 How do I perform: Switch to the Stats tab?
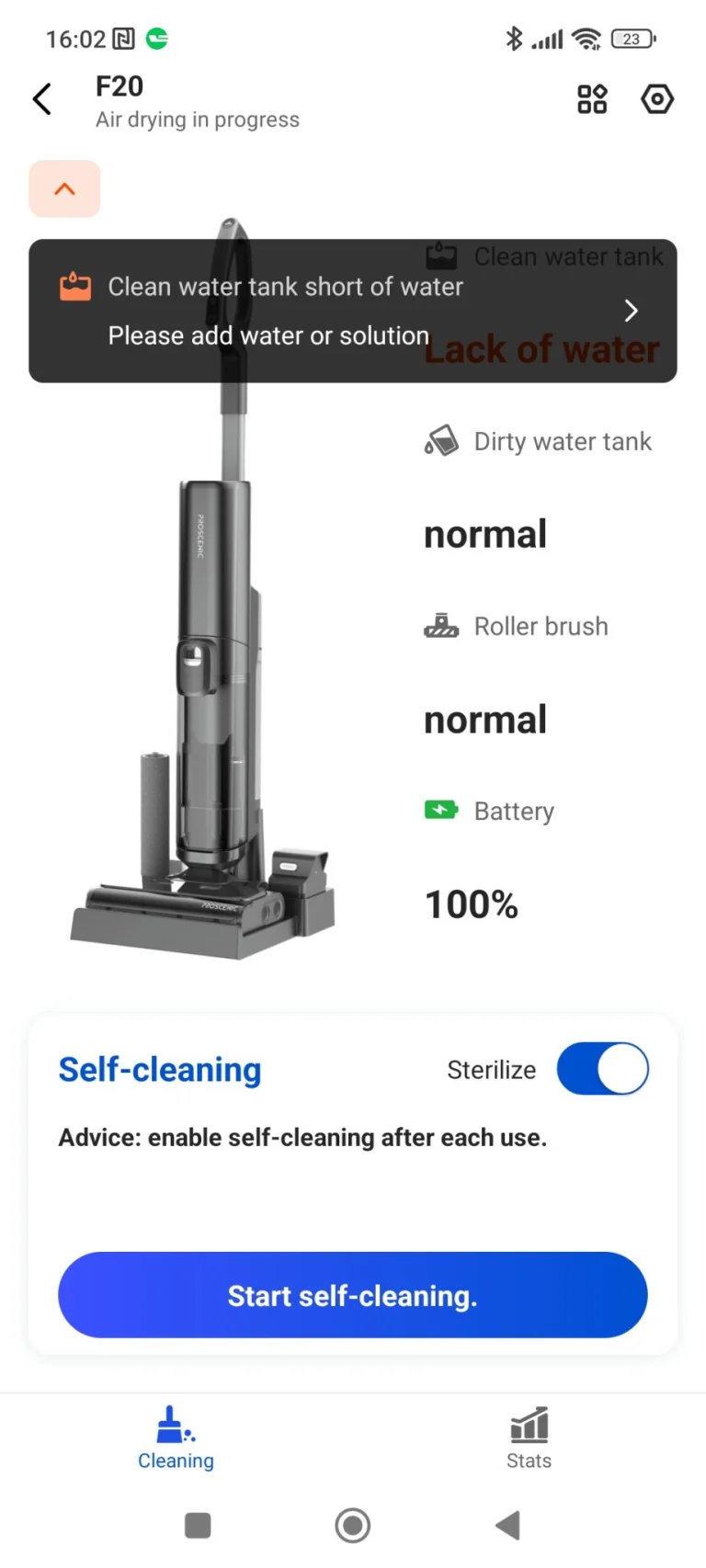(x=529, y=1440)
